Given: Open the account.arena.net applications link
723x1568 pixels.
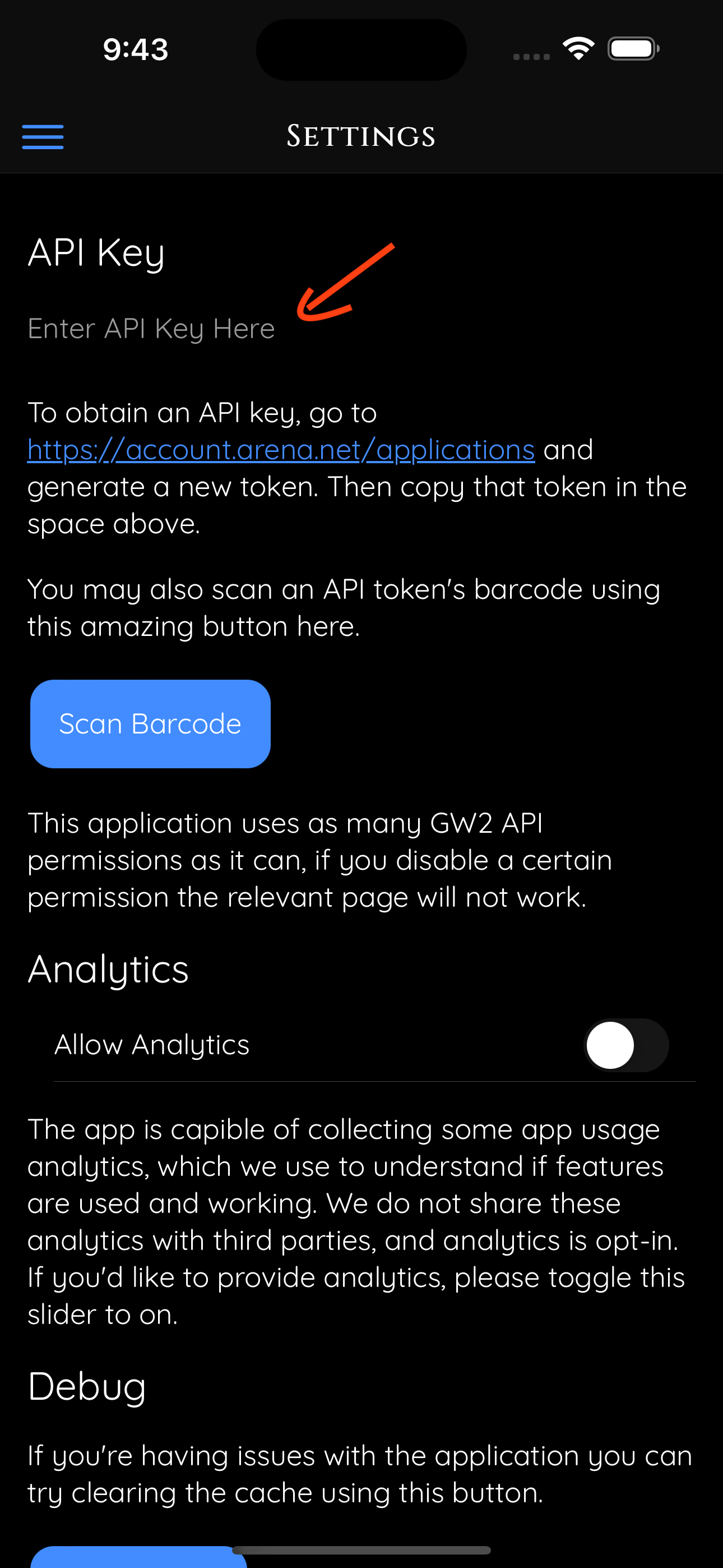Looking at the screenshot, I should (281, 450).
